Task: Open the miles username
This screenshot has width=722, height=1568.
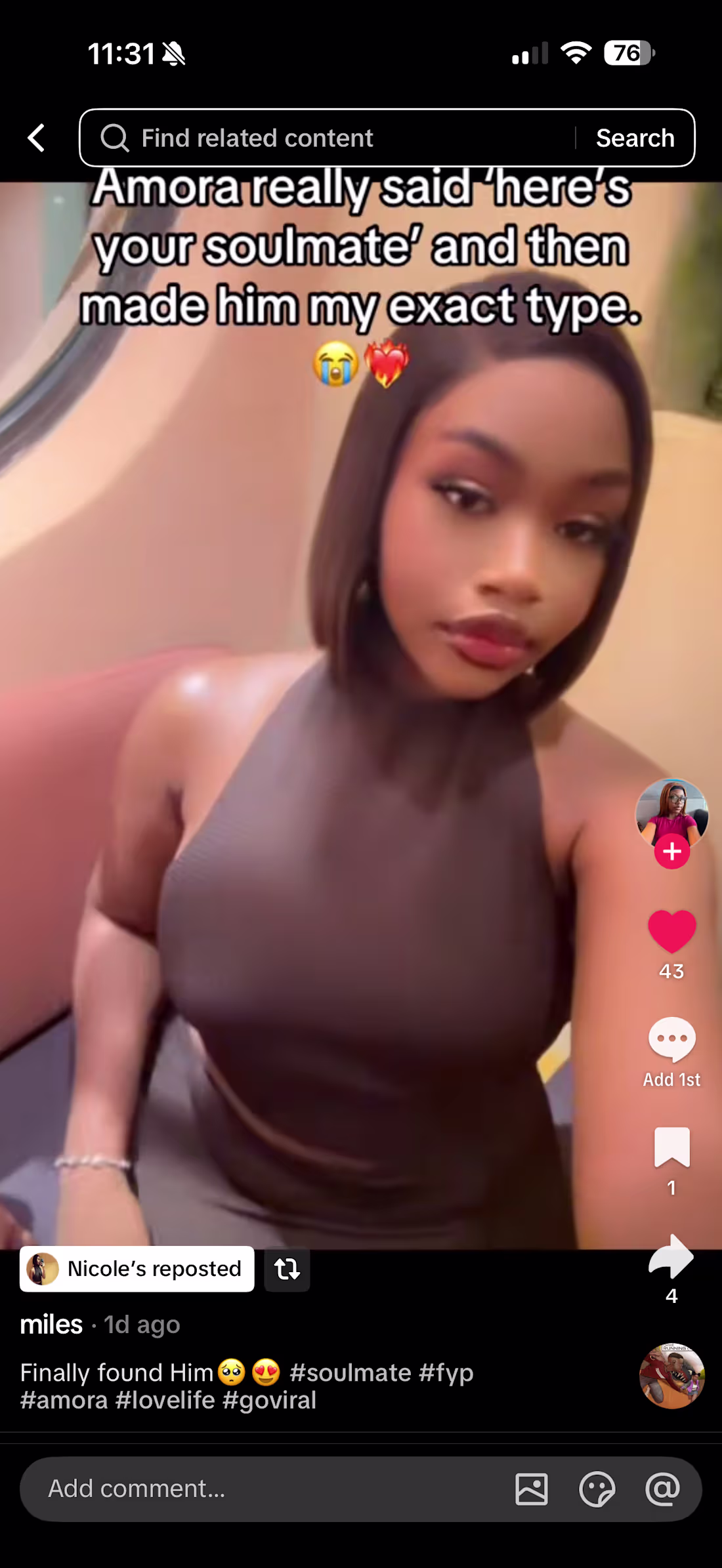Action: coord(51,1325)
